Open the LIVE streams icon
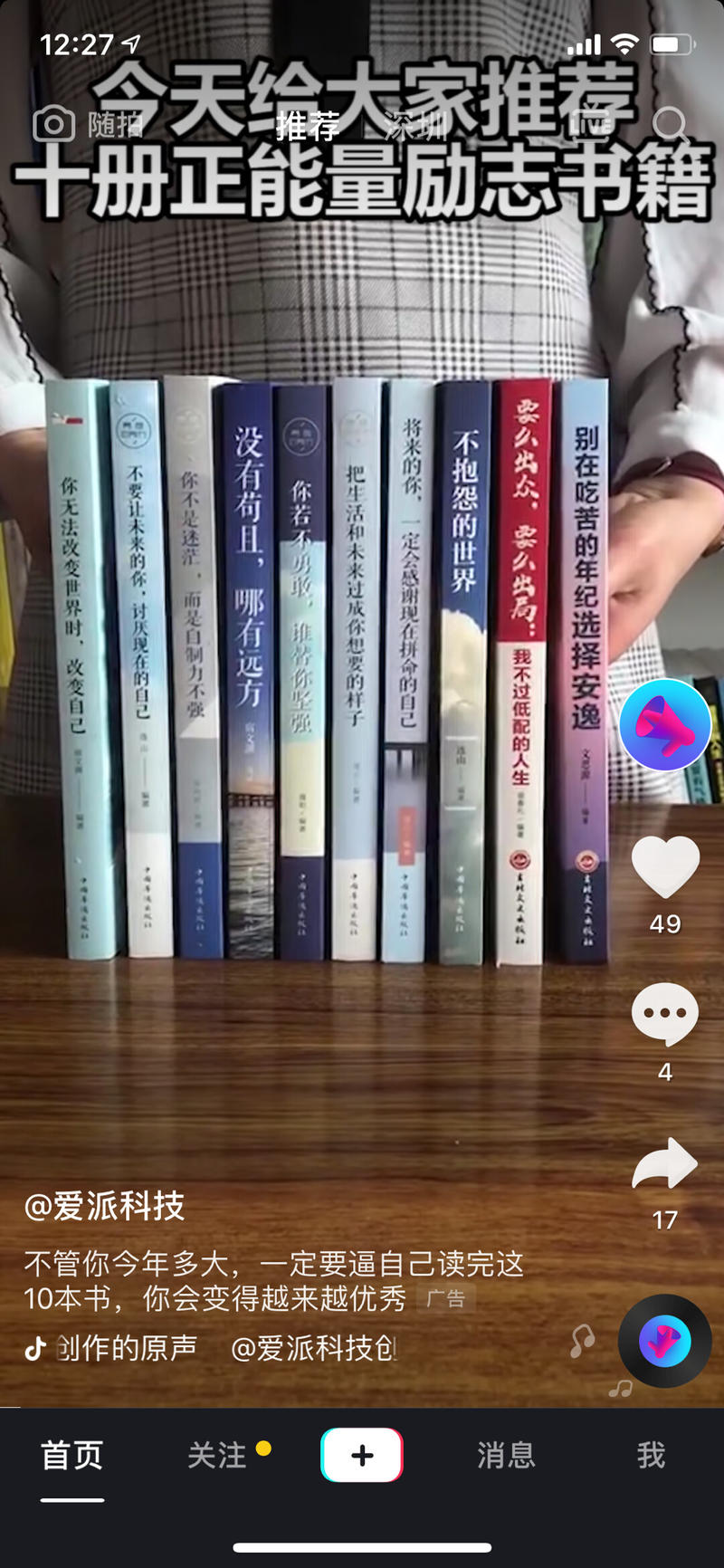The height and width of the screenshot is (1568, 724). pyautogui.click(x=589, y=124)
